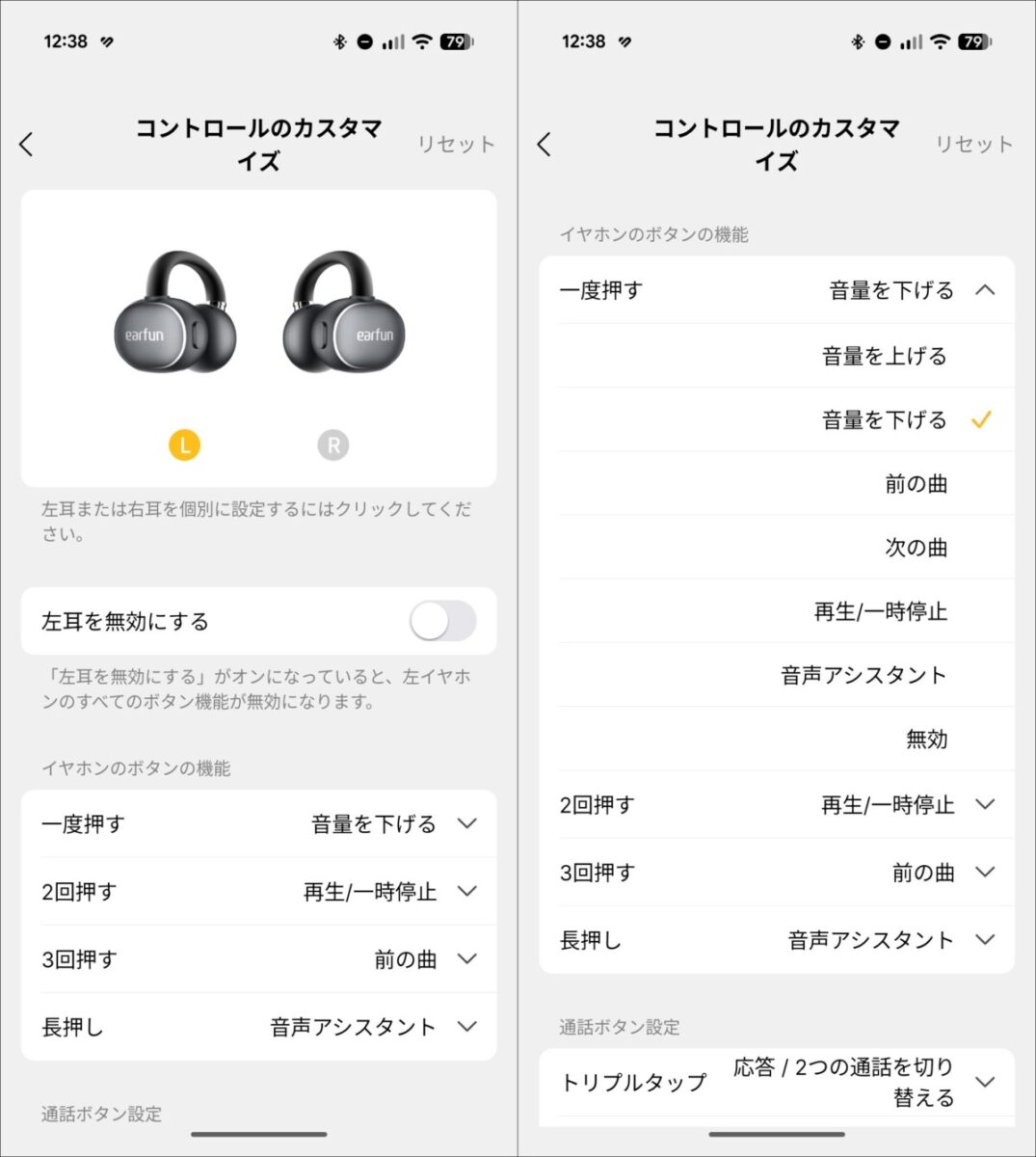1036x1157 pixels.
Task: Choose 次の曲 from the option list
Action: pyautogui.click(x=916, y=548)
